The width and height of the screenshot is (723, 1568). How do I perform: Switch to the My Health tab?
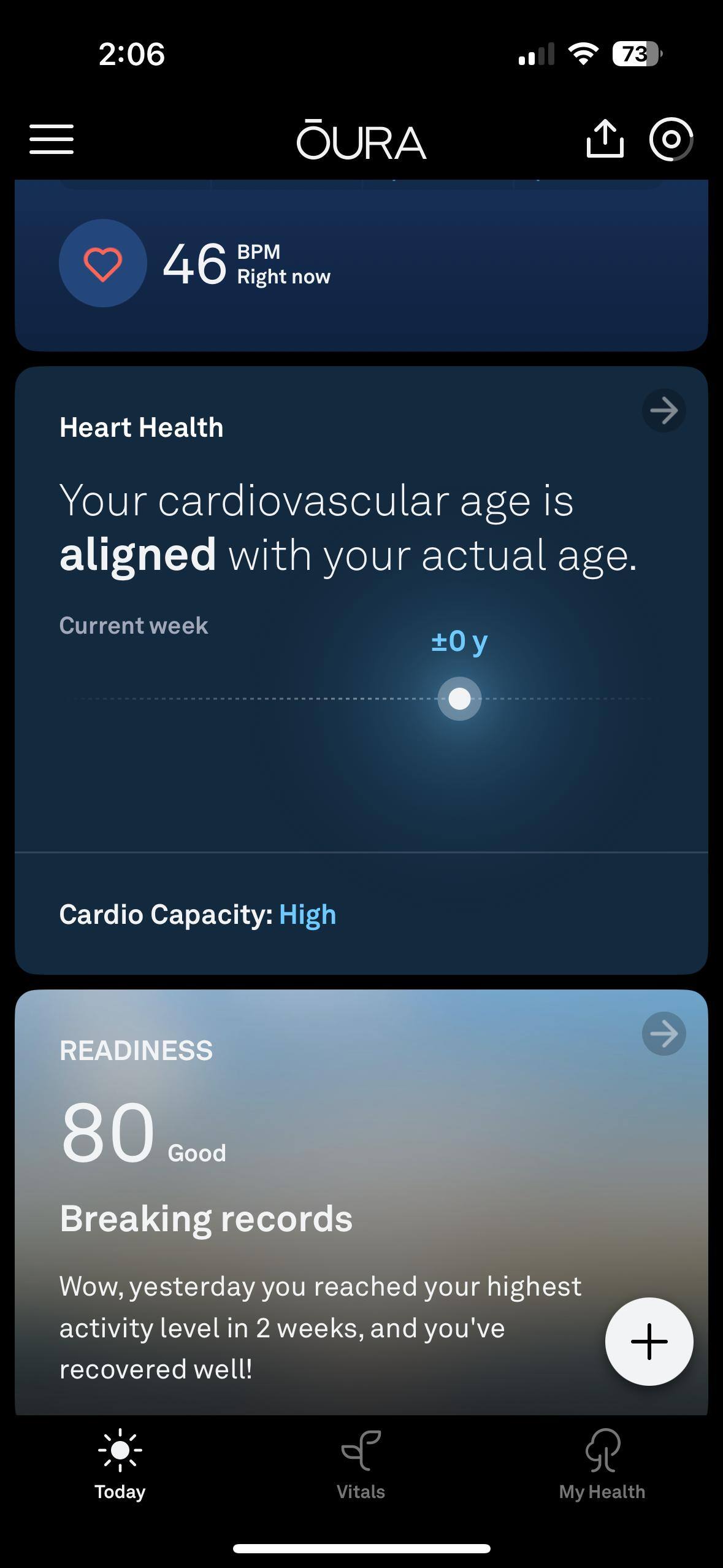pos(602,1464)
